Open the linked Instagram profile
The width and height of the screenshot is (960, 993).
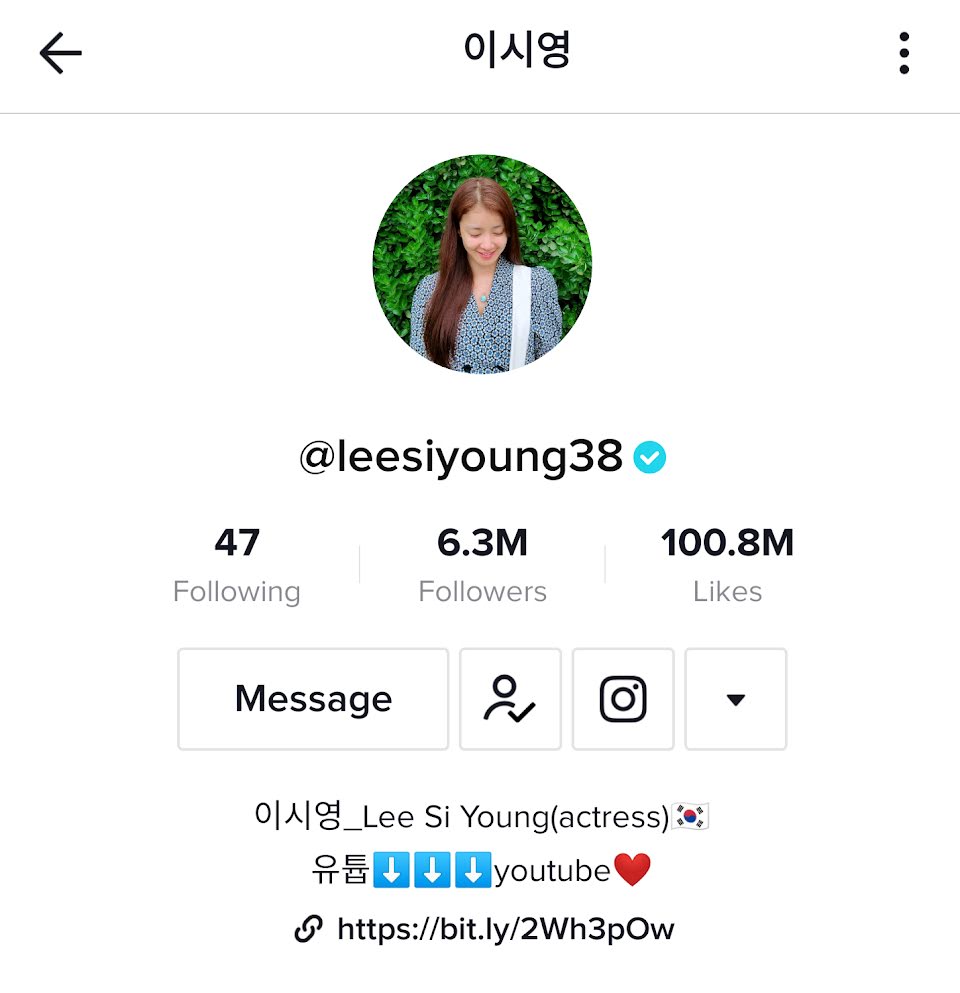[x=623, y=699]
